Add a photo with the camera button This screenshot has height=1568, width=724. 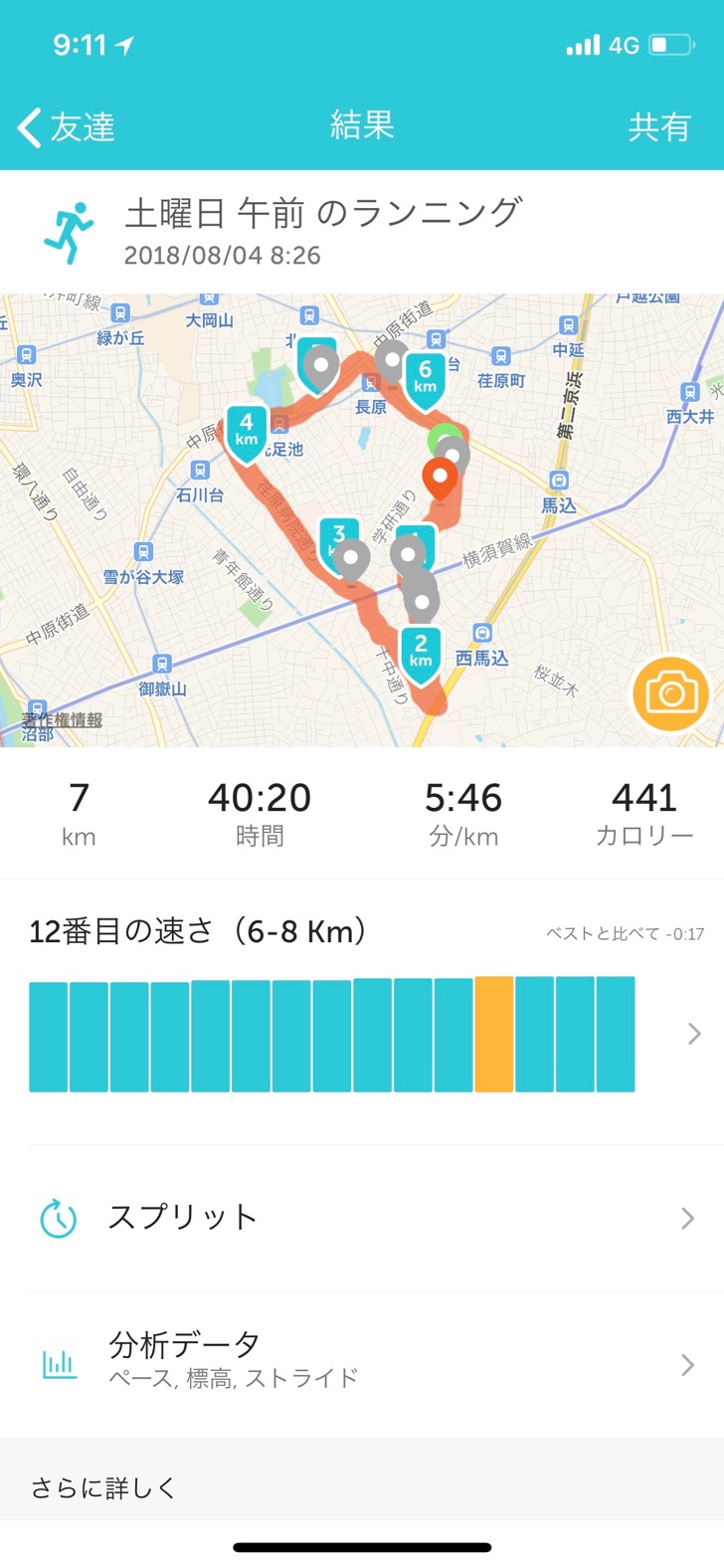pyautogui.click(x=671, y=692)
